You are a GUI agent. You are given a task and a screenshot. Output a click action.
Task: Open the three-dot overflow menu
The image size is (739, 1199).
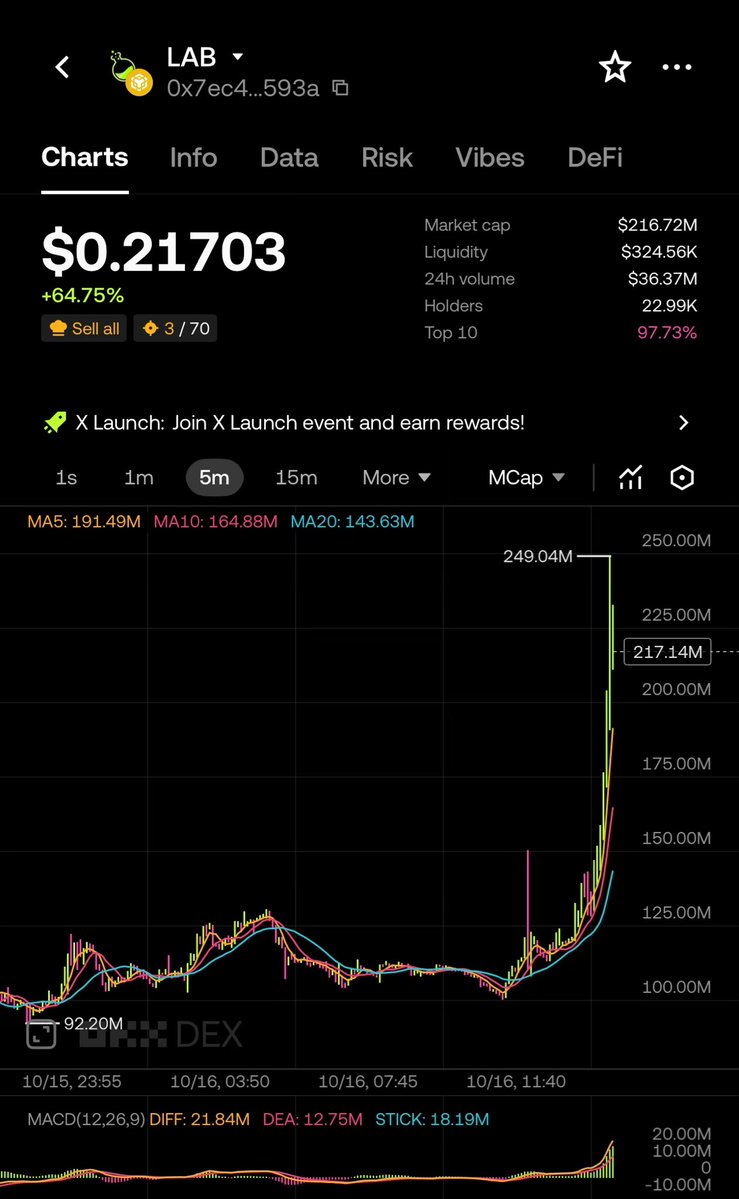(x=677, y=67)
